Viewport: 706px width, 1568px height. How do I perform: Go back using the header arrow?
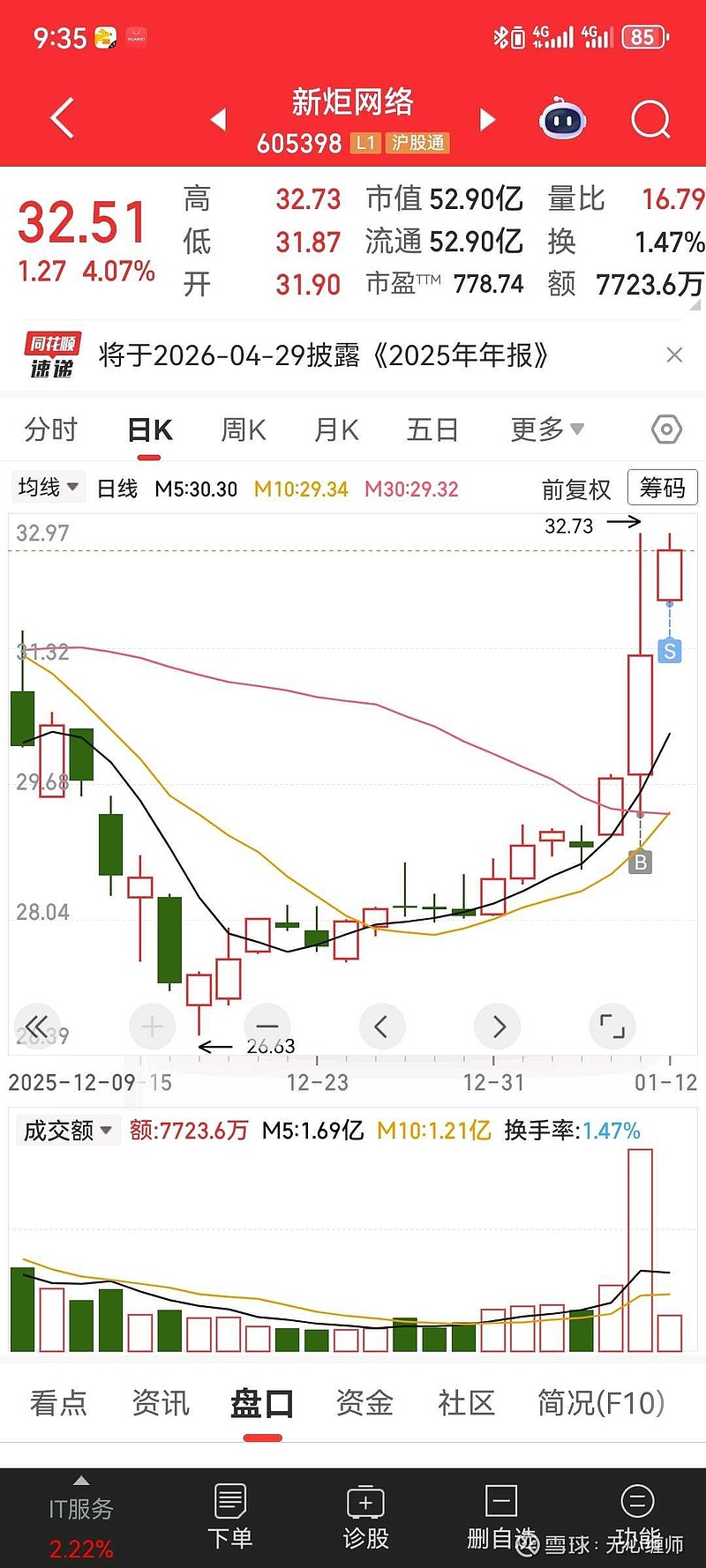click(x=62, y=119)
